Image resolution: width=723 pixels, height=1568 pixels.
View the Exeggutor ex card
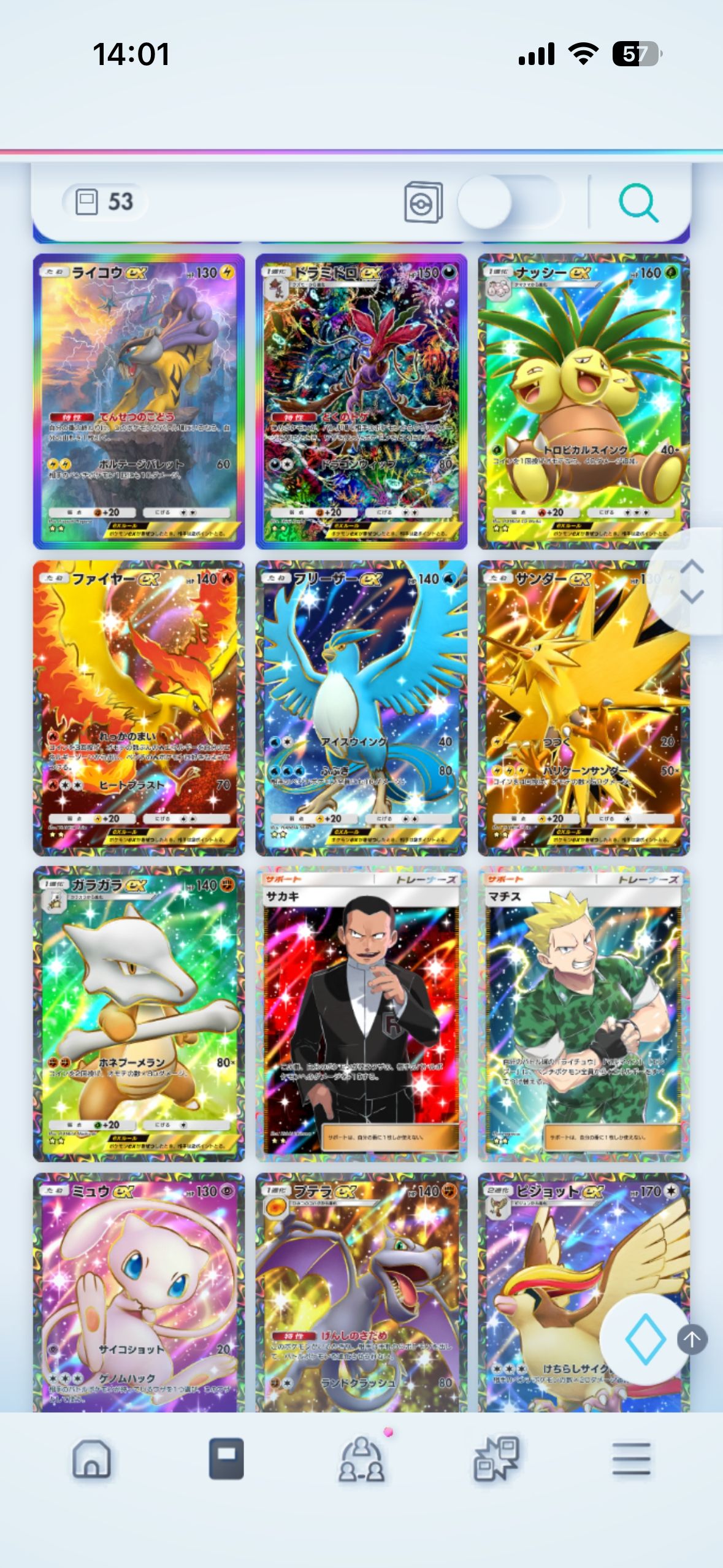583,402
